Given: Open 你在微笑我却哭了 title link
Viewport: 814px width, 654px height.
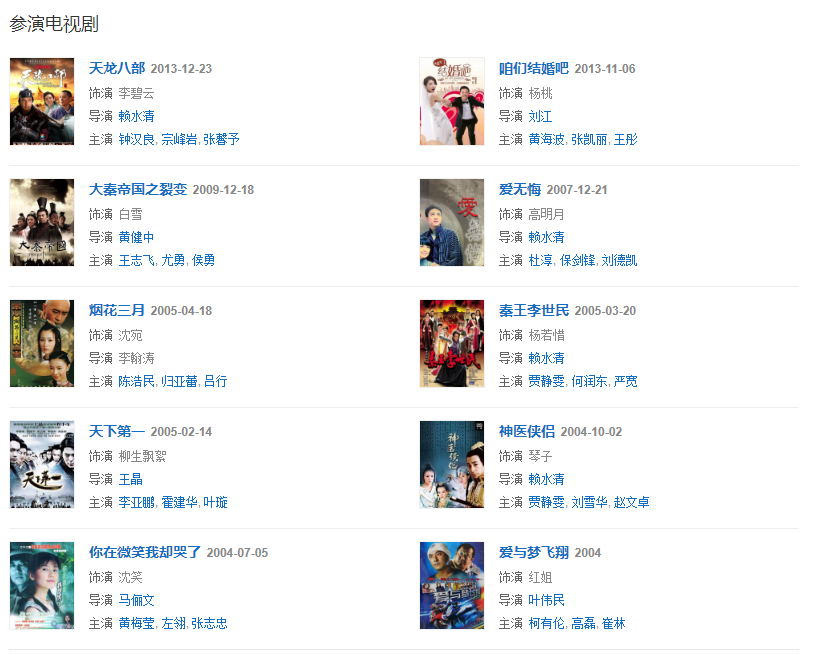Looking at the screenshot, I should click(145, 553).
